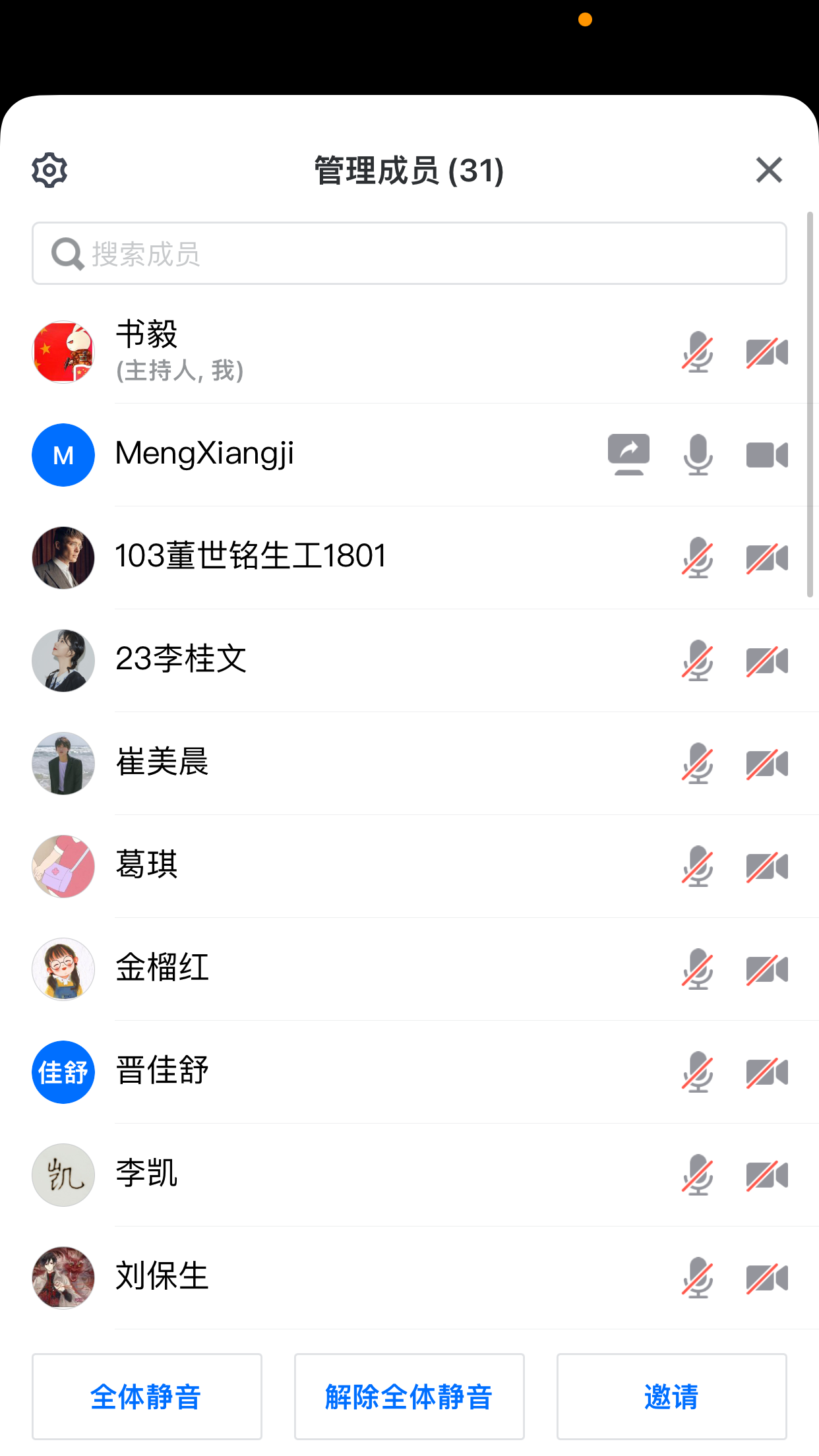Close the 管理成员 panel
Viewport: 819px width, 1456px height.
[768, 170]
